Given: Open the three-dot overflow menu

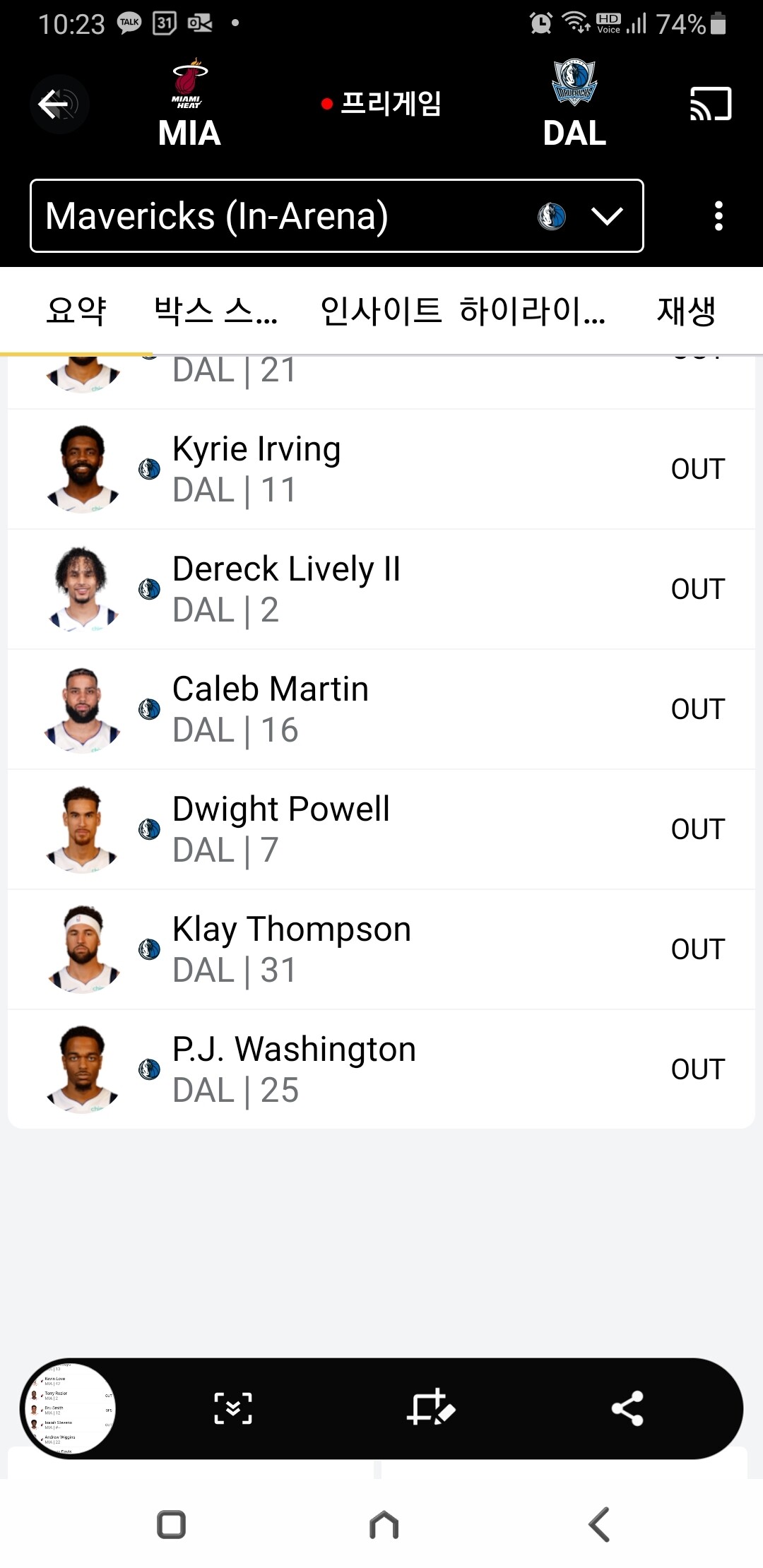Looking at the screenshot, I should 718,216.
